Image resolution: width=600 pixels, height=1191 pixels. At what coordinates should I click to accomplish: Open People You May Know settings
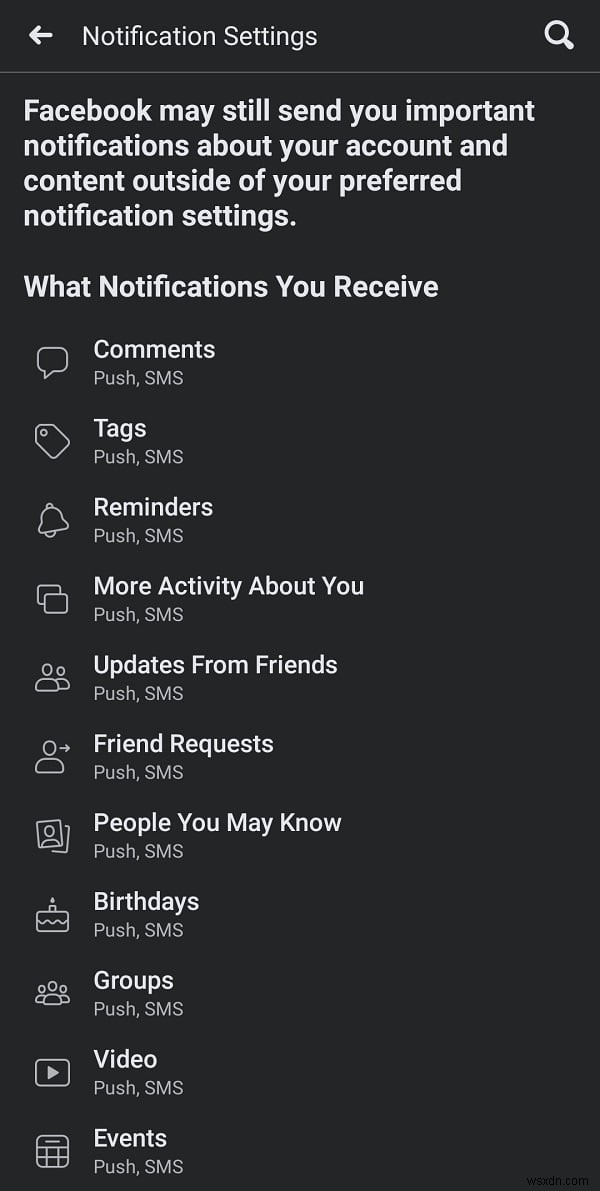click(217, 835)
